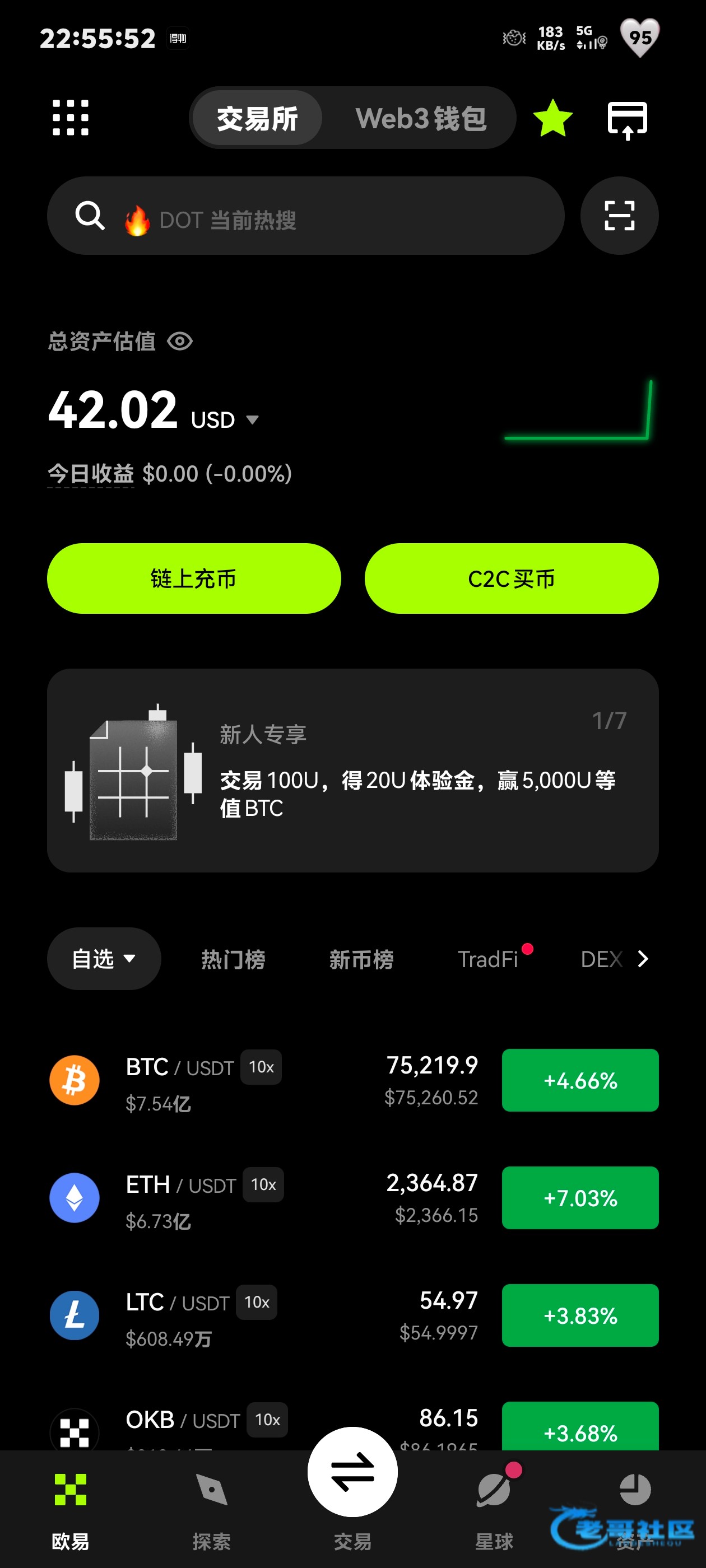
Task: Open the BTC / USDT row
Action: [352, 1080]
